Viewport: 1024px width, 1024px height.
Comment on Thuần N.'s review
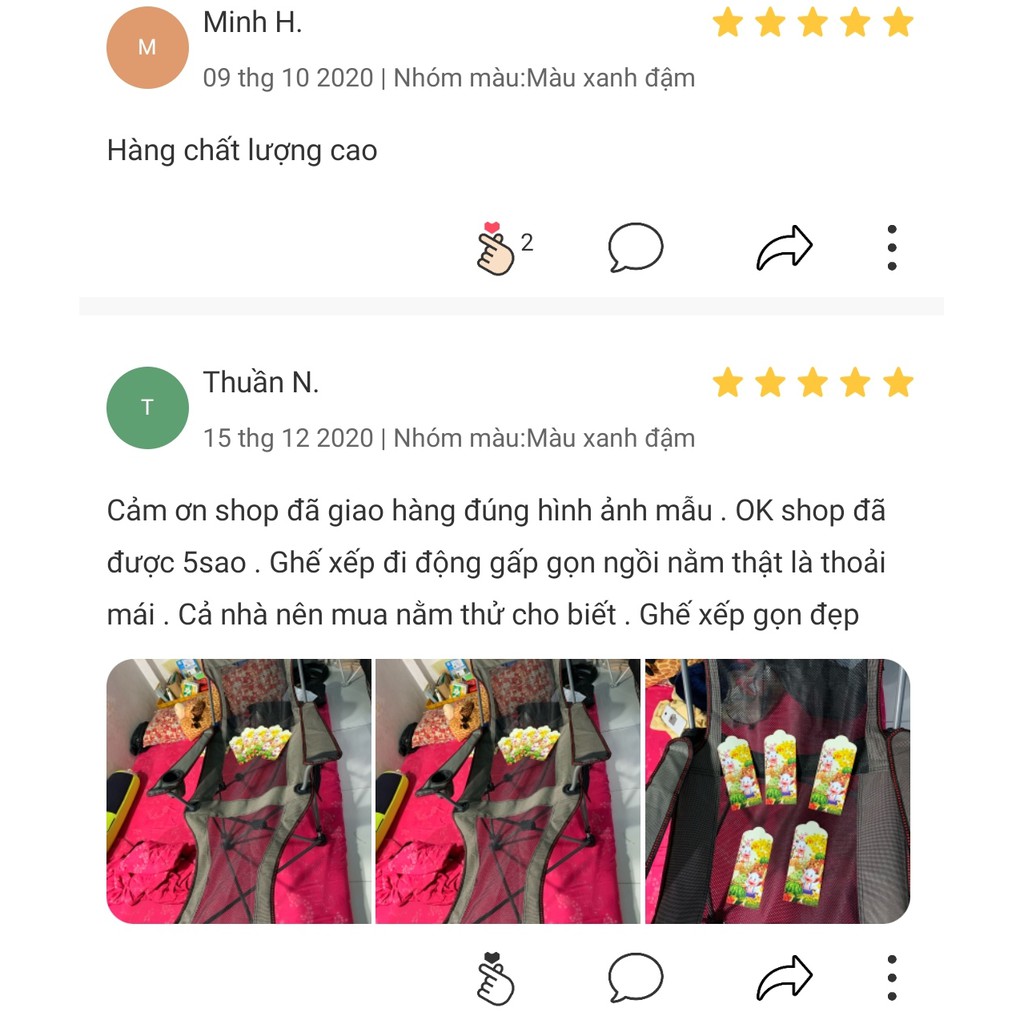(636, 978)
